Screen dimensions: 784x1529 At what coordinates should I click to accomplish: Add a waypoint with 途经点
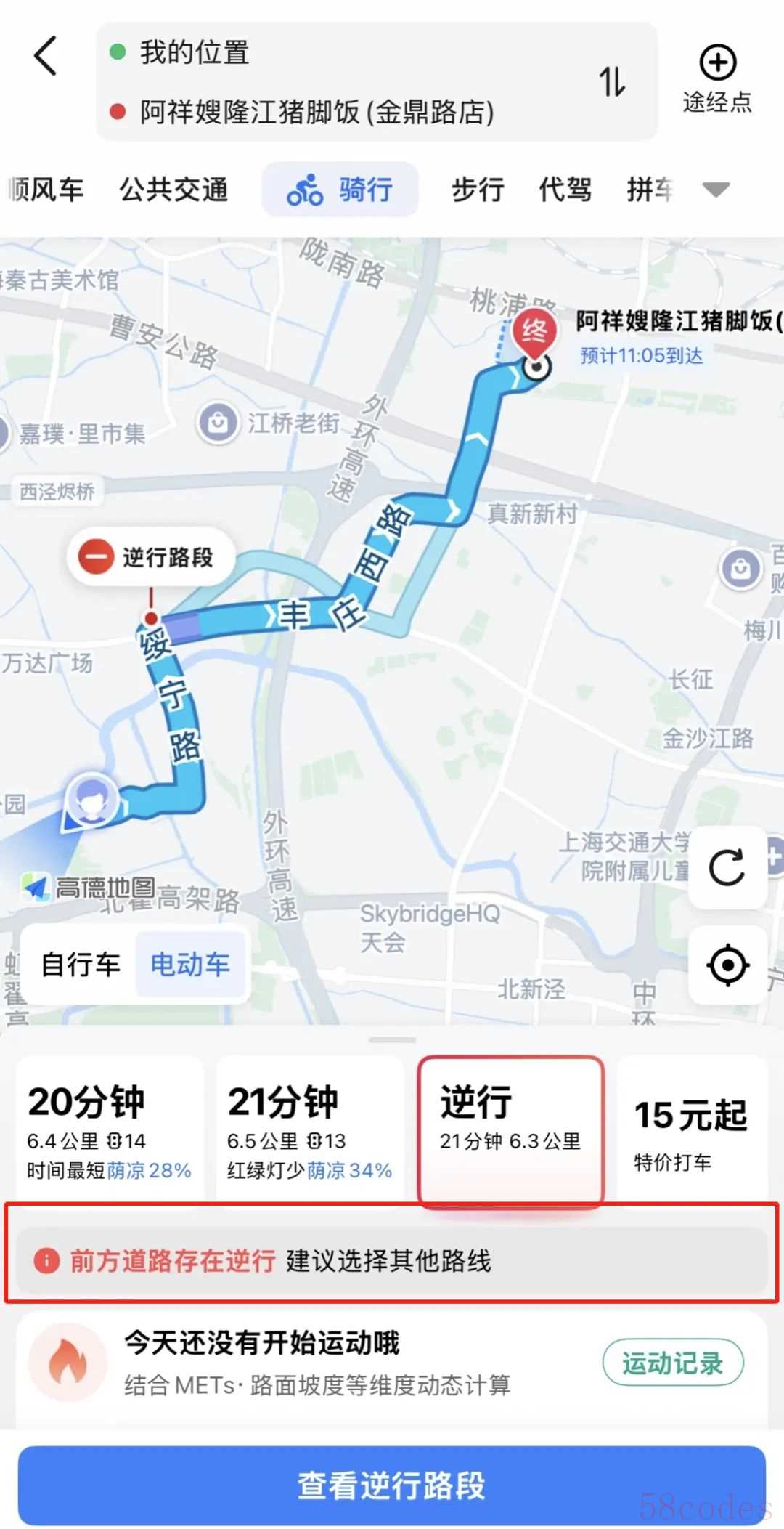[x=717, y=80]
